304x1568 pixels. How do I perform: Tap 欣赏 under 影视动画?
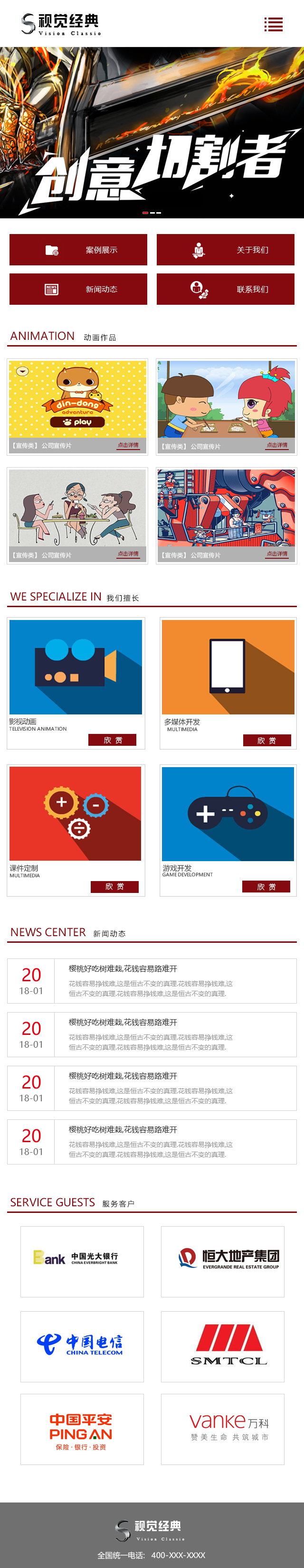(x=112, y=740)
